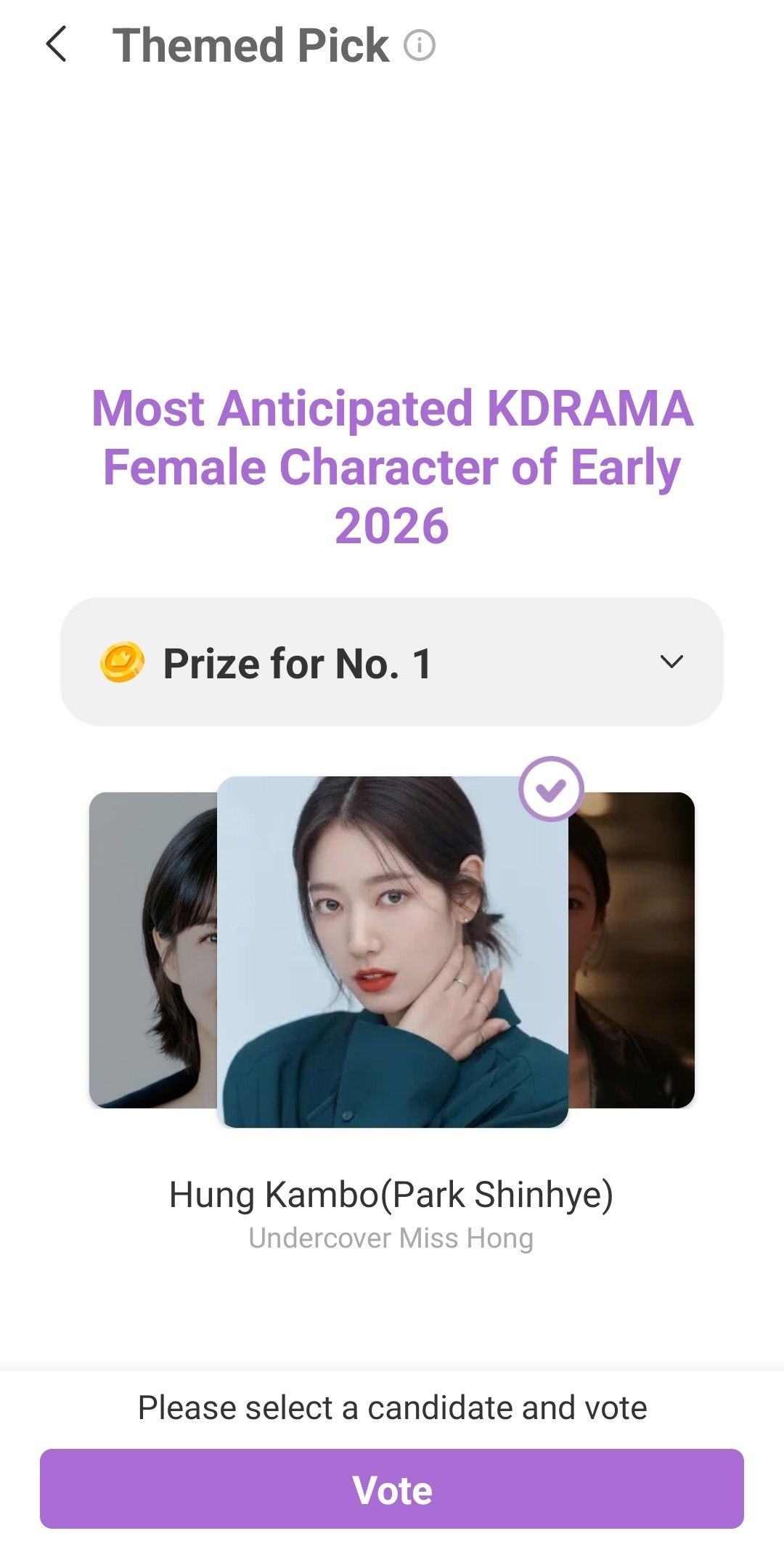Open the Themed Pick info icon
The width and height of the screenshot is (784, 1544).
pos(419,45)
